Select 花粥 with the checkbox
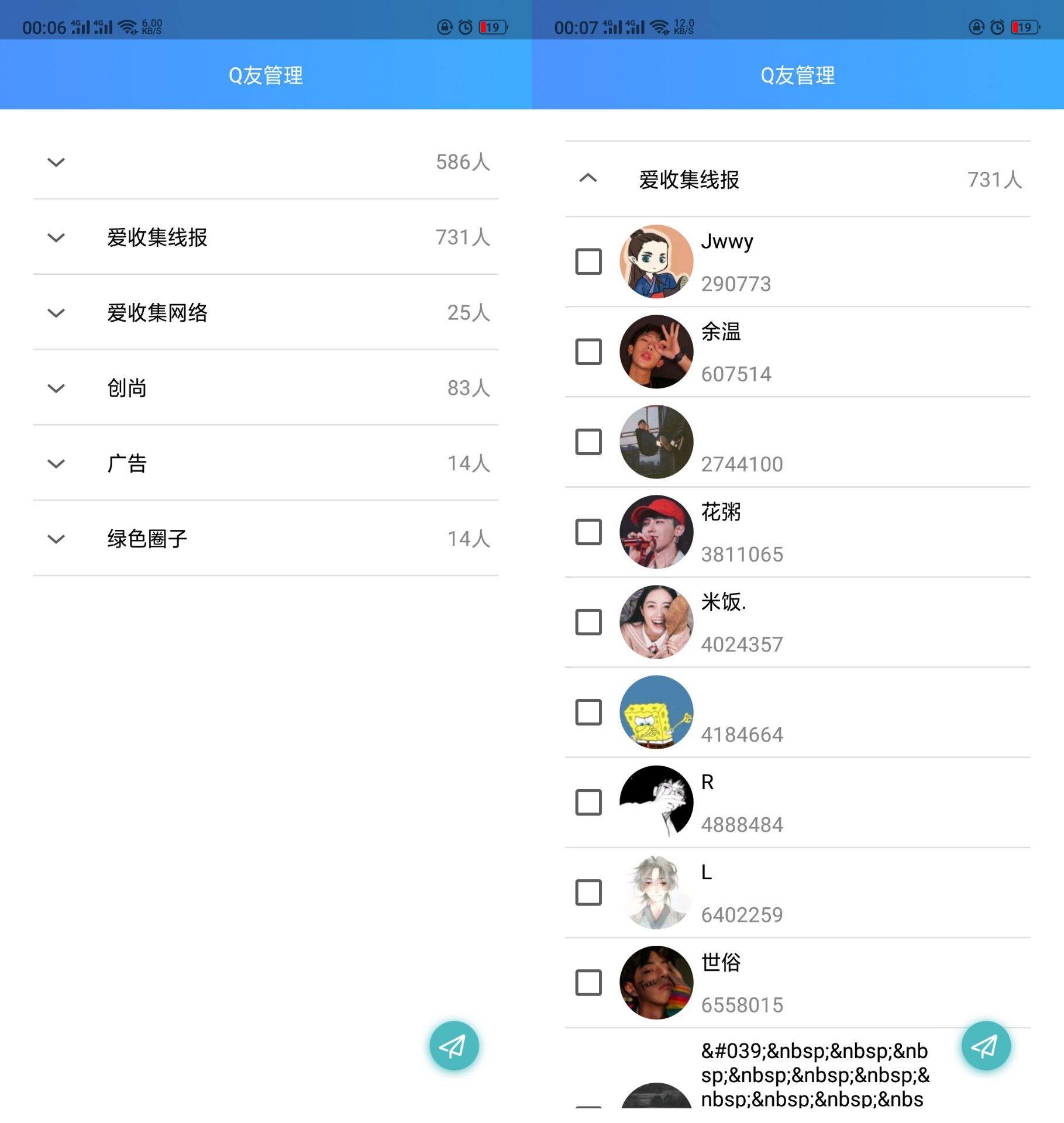 coord(588,532)
